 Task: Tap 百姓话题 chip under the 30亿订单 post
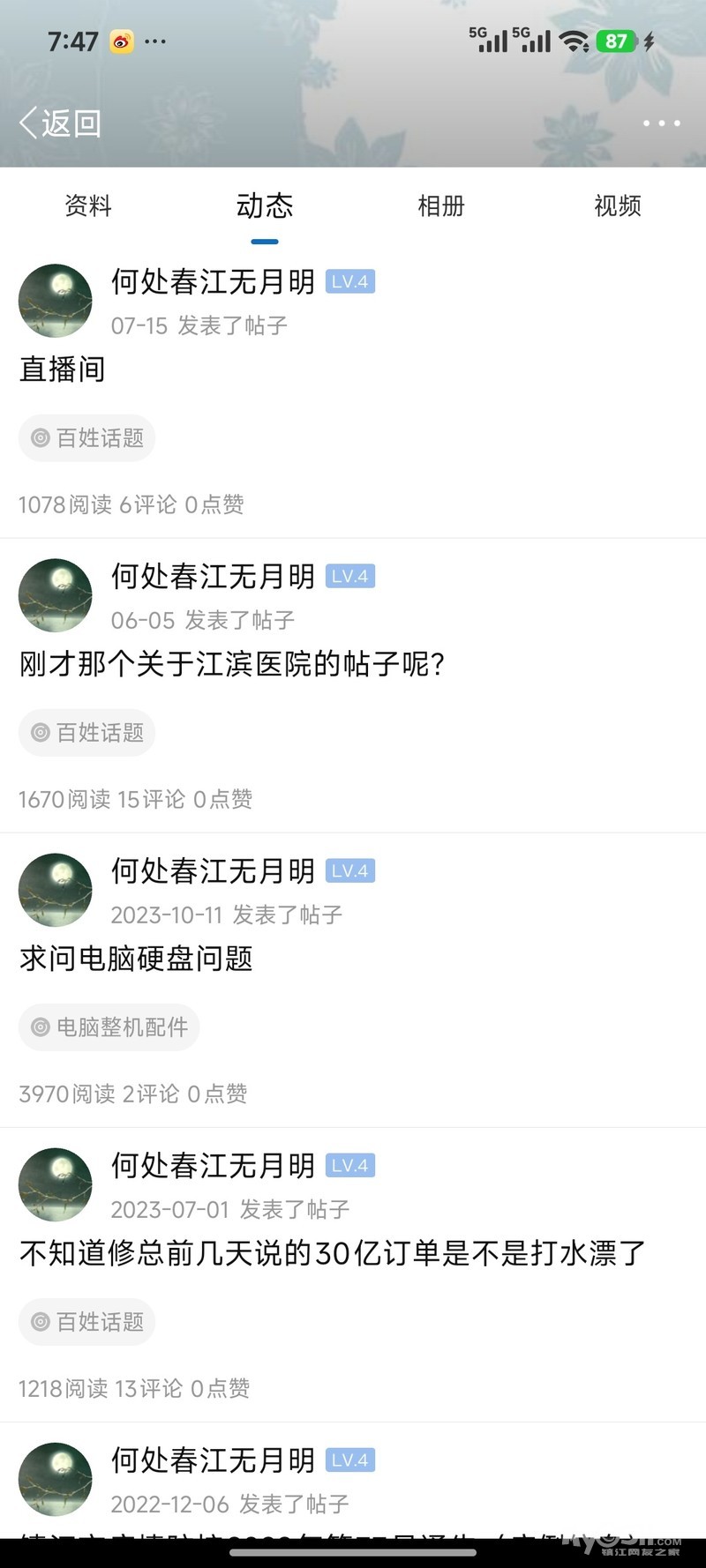click(x=87, y=1322)
